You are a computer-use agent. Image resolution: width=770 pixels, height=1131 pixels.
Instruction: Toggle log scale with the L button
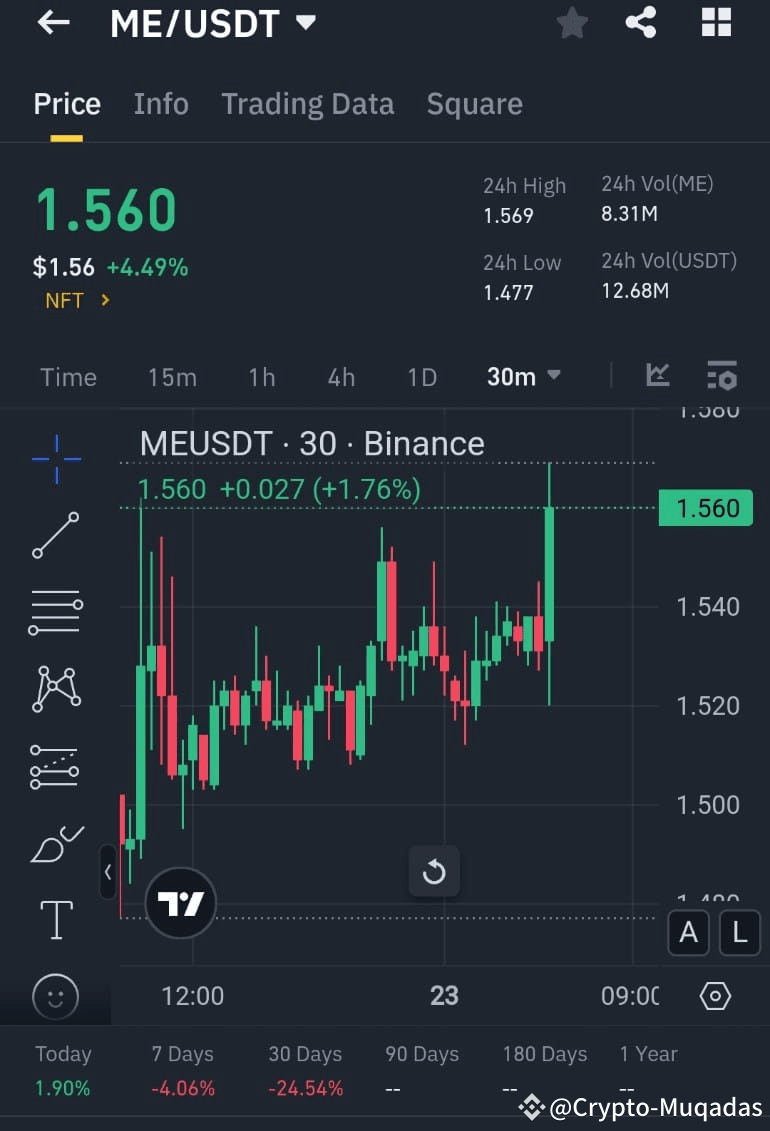740,933
